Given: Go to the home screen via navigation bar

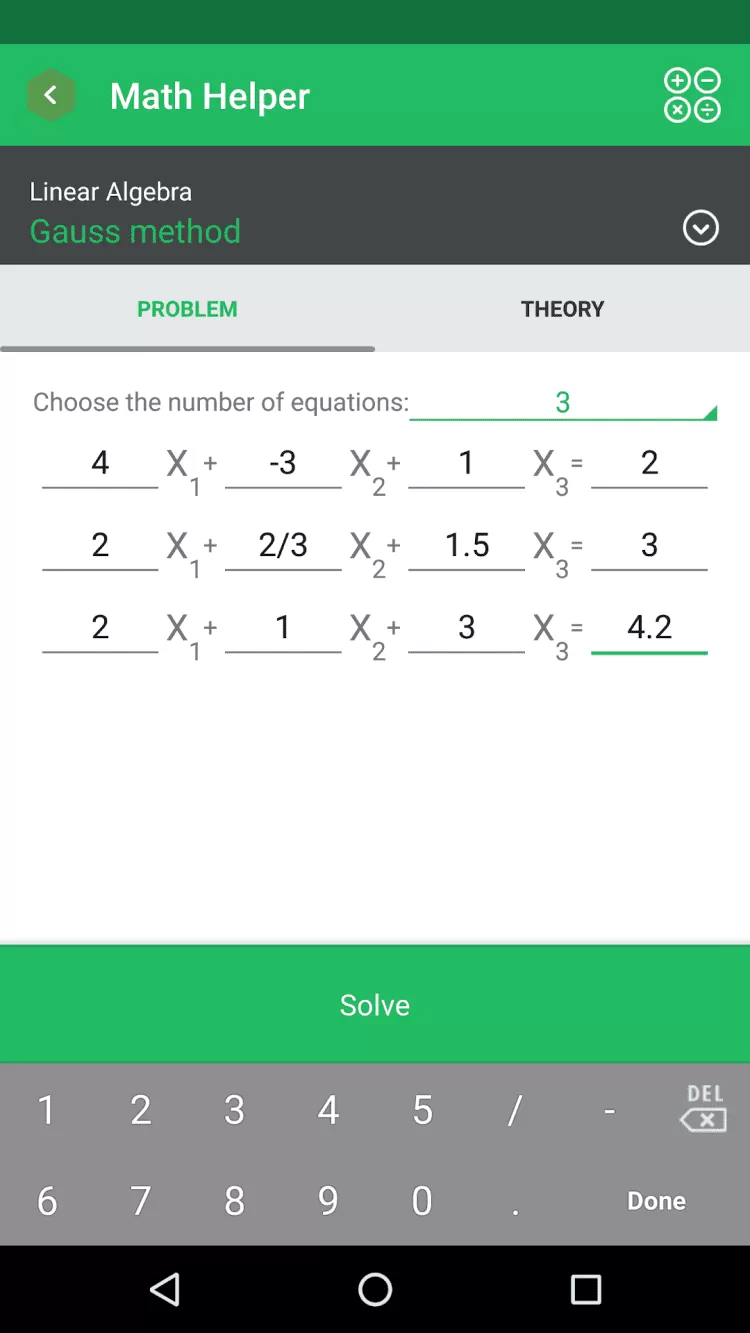Looking at the screenshot, I should (x=375, y=1290).
